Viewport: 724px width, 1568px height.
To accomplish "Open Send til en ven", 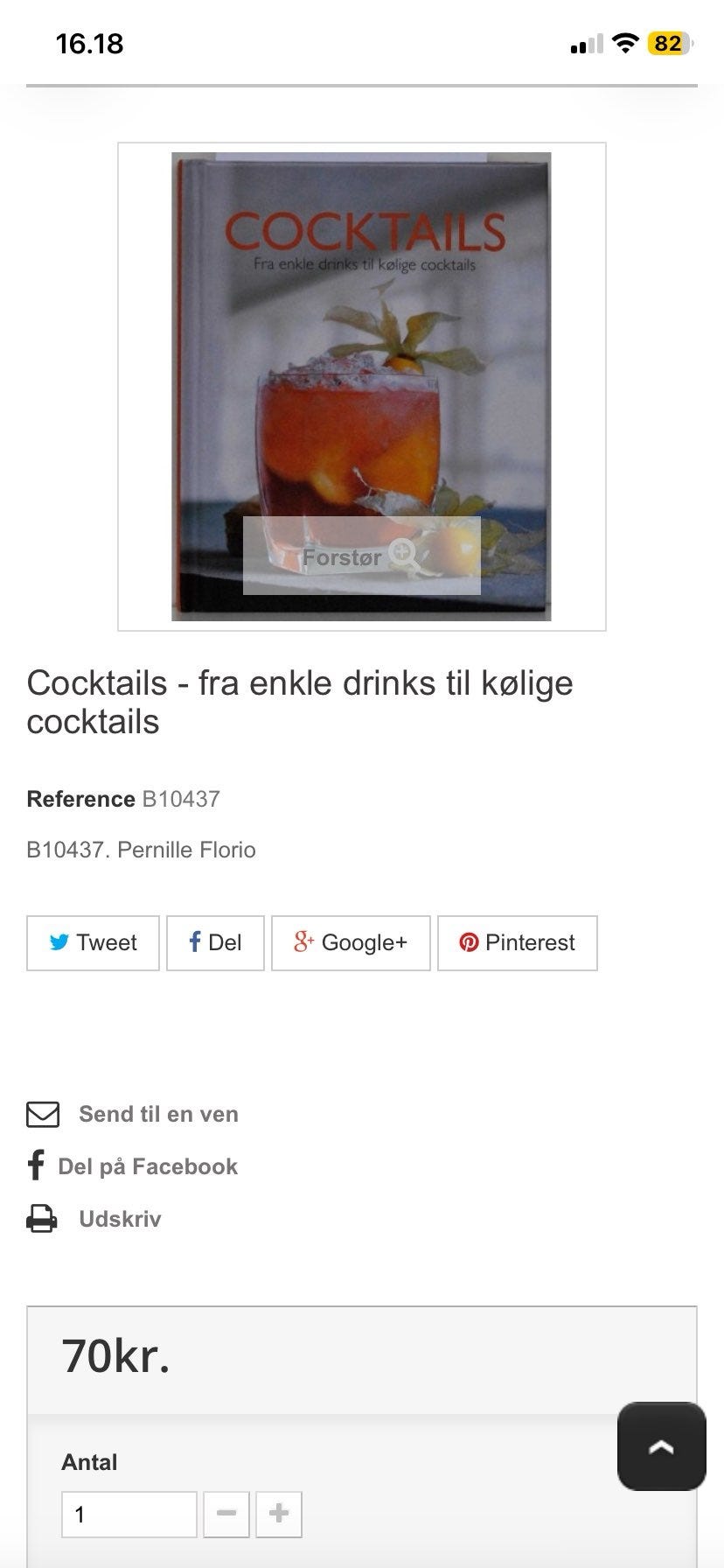I will coord(133,1114).
